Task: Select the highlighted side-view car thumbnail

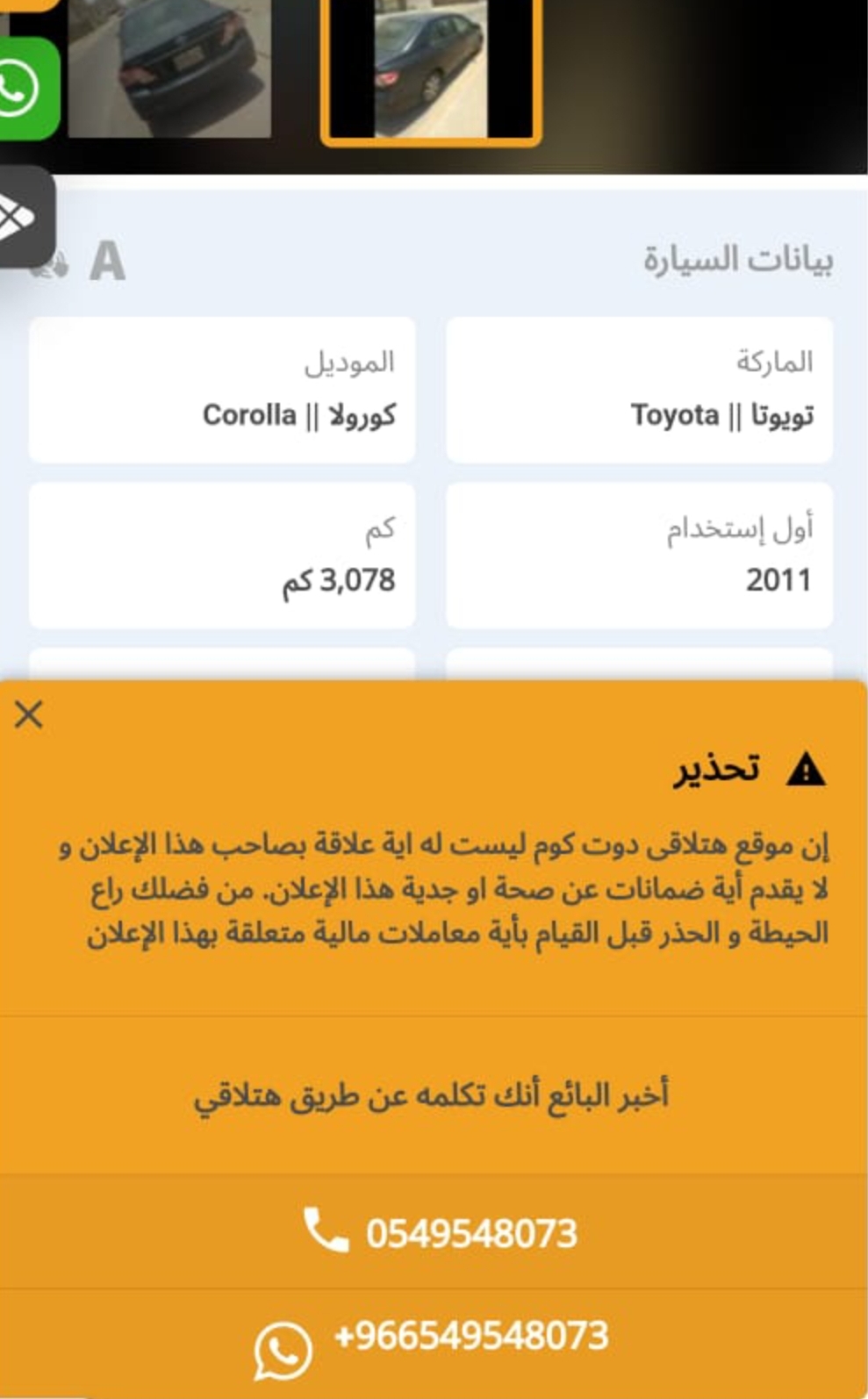Action: tap(430, 70)
